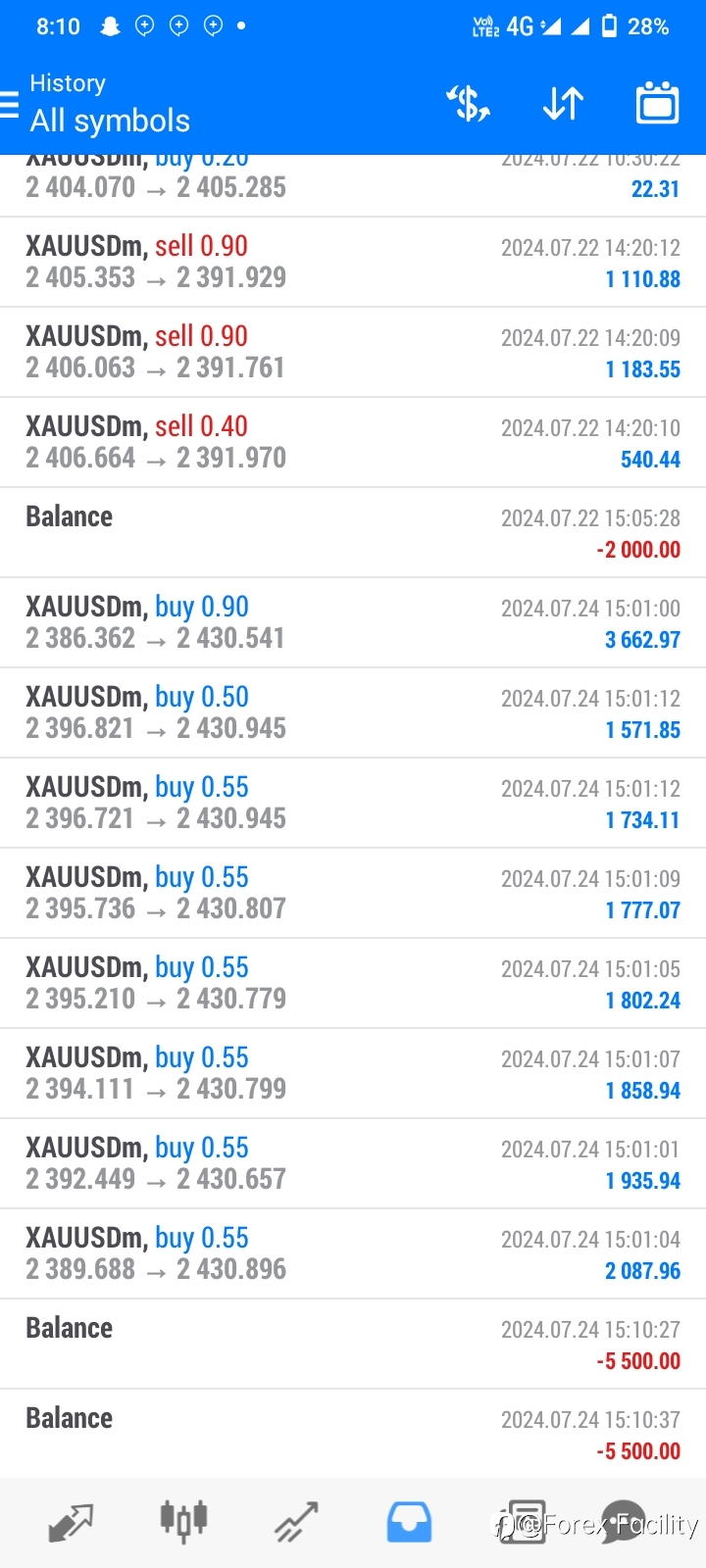The image size is (706, 1568).
Task: Open the buy 0.50 trade with profit 1 571.85
Action: [x=353, y=712]
